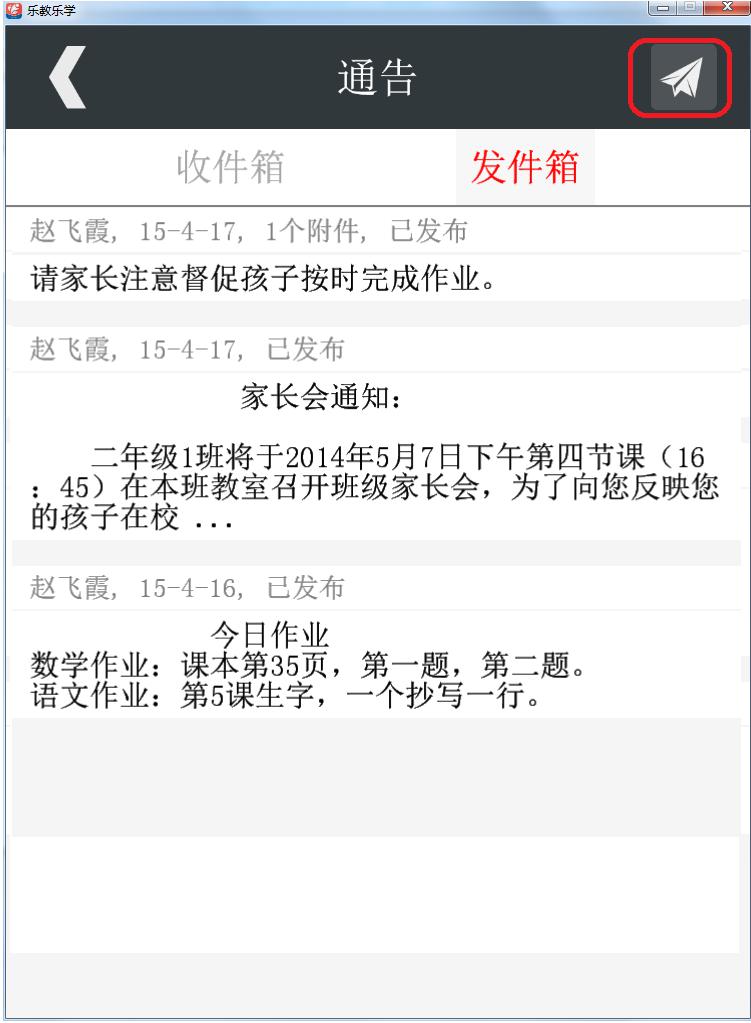Open the 家长会通知 notice
Screen dimensions: 751x1023
(370, 458)
